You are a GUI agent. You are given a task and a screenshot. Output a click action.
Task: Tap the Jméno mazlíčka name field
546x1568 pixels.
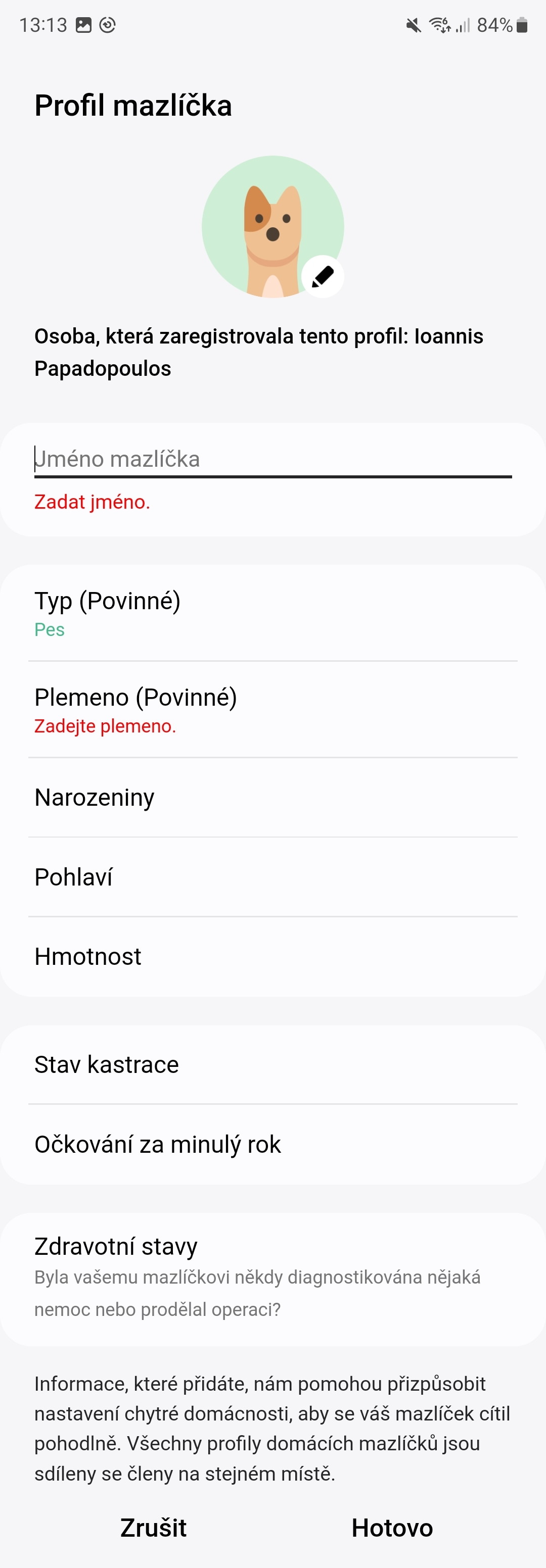[x=273, y=459]
